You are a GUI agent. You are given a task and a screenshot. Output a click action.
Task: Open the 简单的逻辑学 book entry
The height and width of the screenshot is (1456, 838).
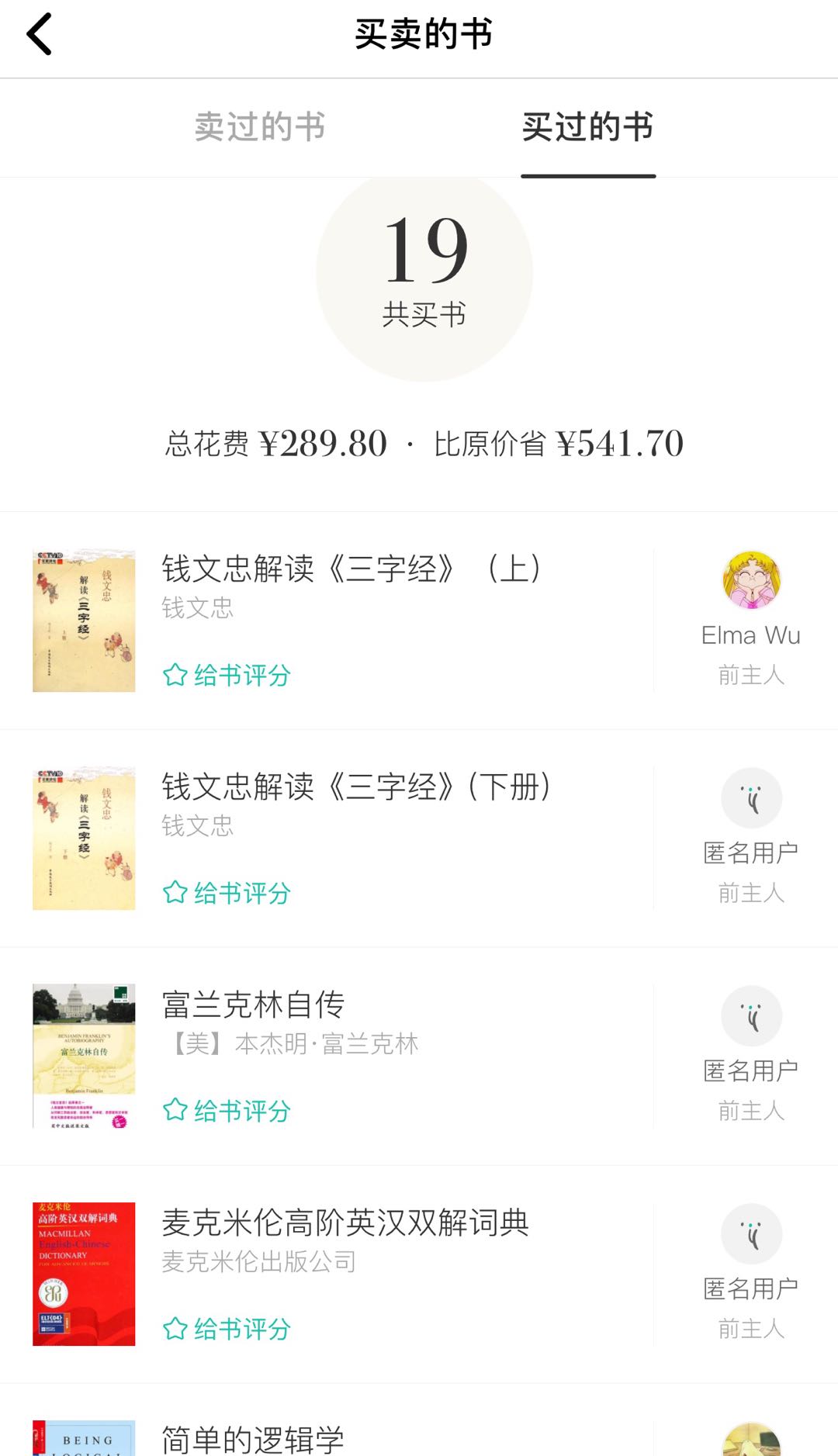coord(253,1440)
